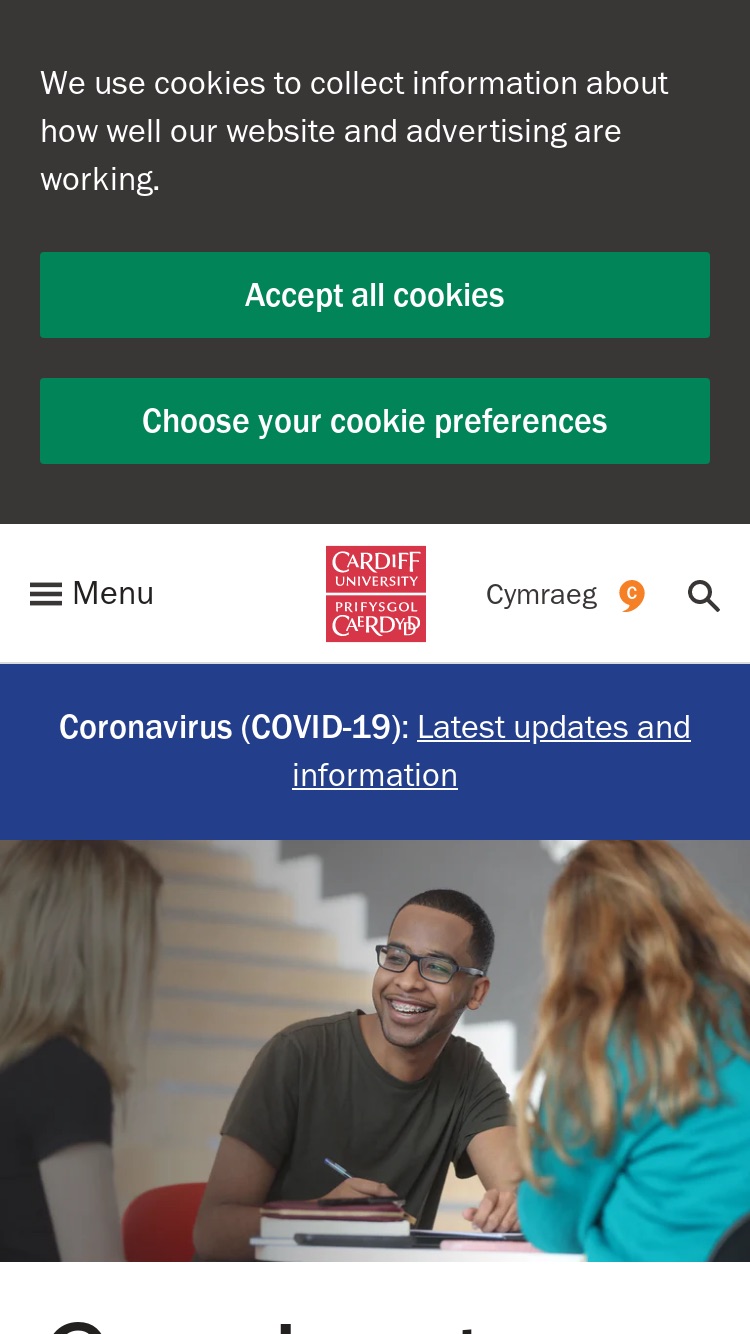Accept all cookies
This screenshot has height=1334, width=750.
coord(375,295)
